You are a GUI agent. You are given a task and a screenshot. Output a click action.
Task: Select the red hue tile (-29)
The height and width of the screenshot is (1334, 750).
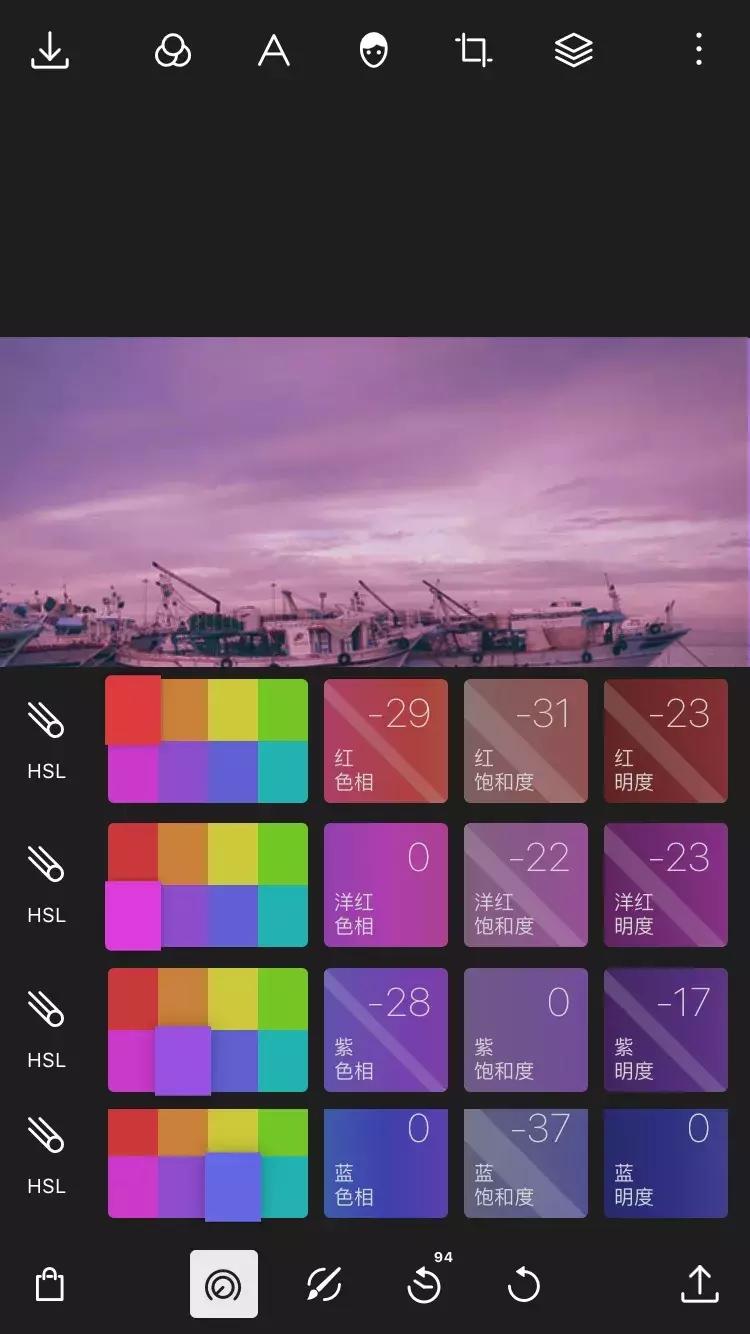385,741
